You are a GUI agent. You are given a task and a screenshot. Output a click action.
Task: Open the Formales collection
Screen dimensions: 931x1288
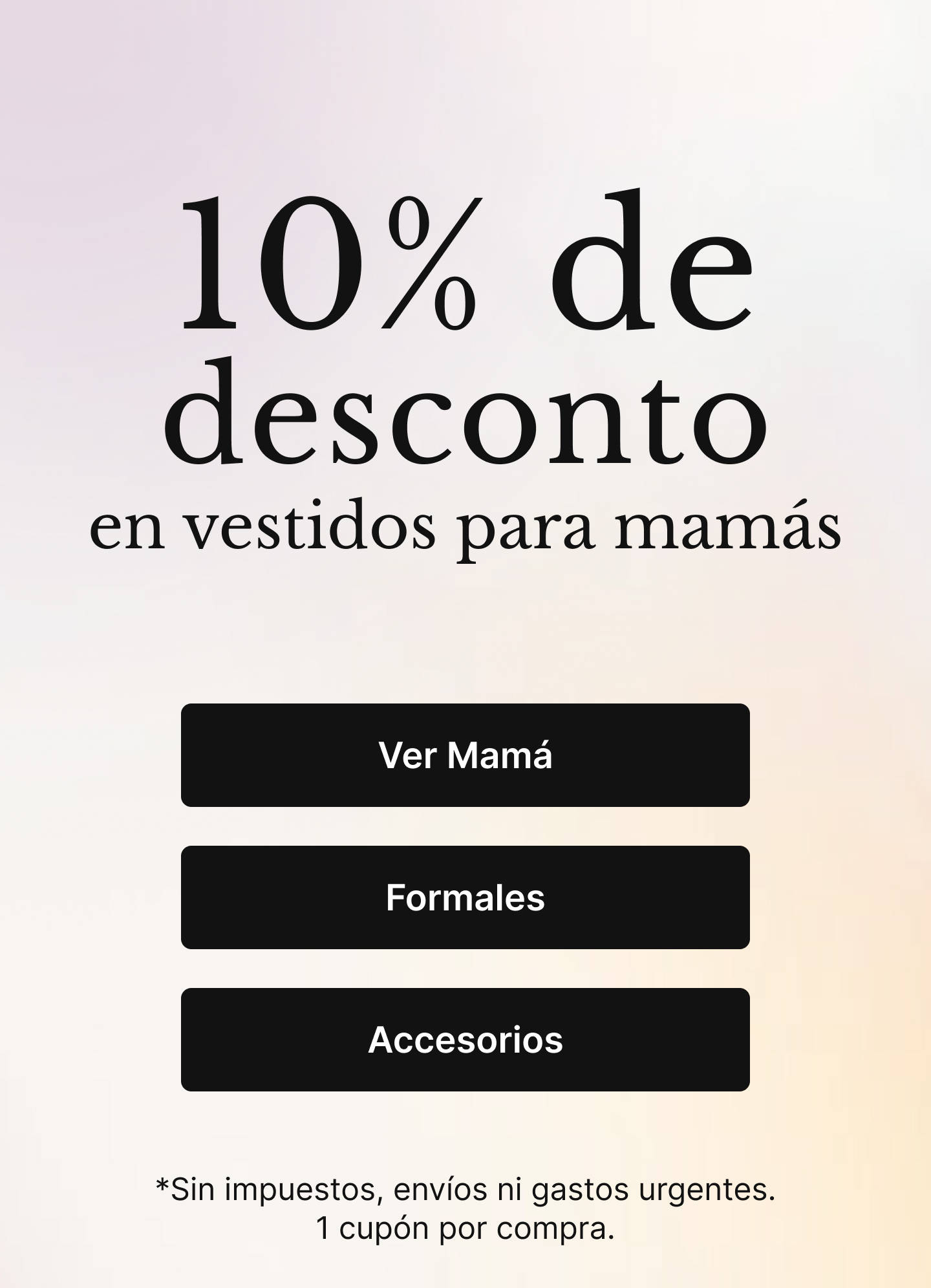[x=465, y=897]
